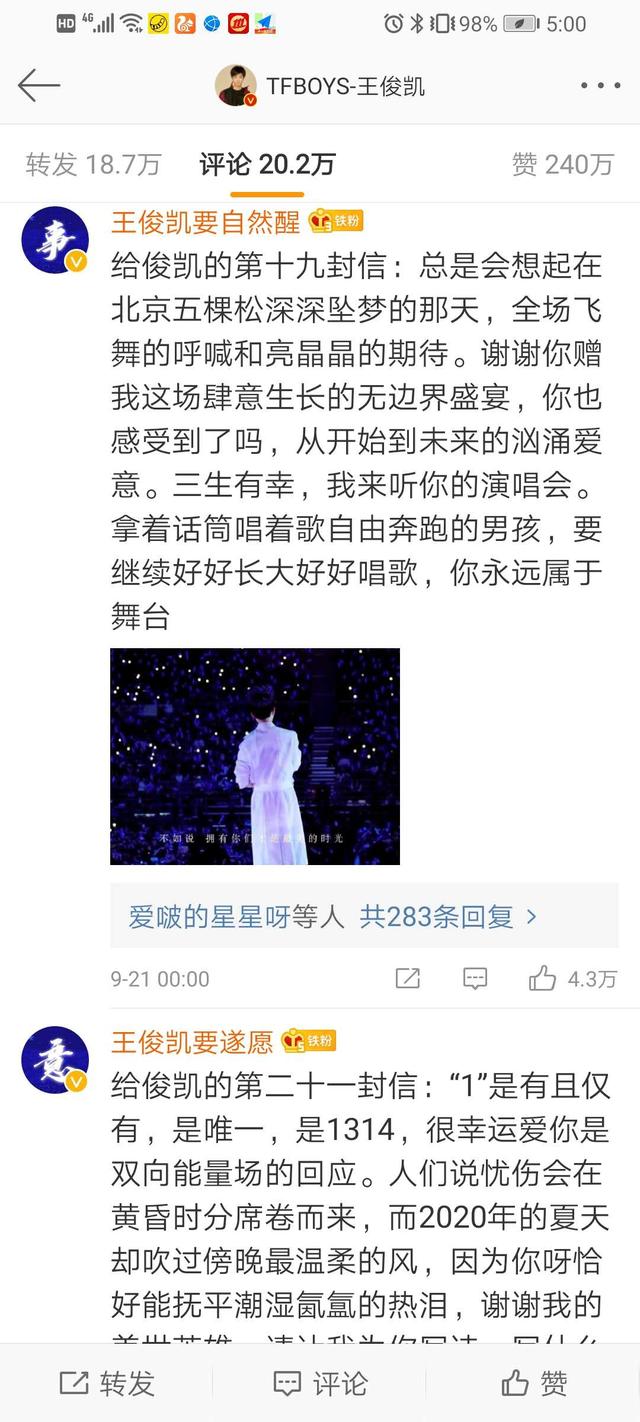Switch to the 转发 18.7万 tab
Viewport: 640px width, 1422px height.
pyautogui.click(x=94, y=165)
